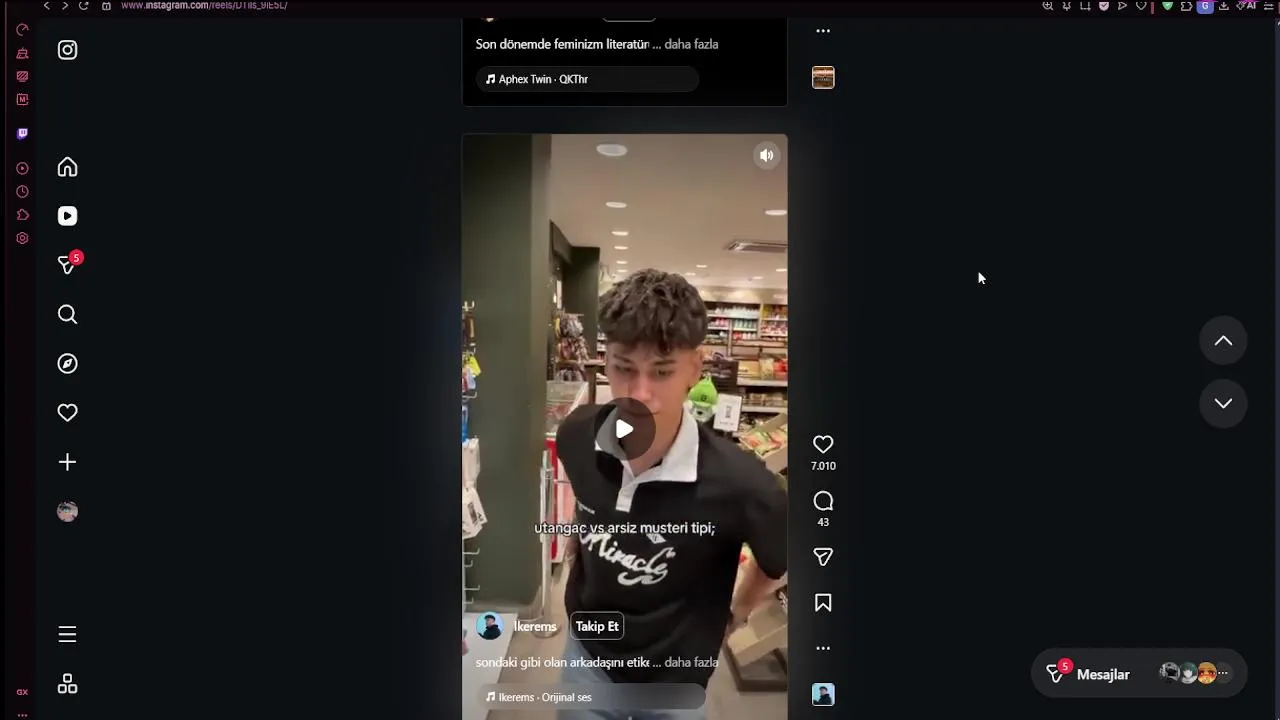The height and width of the screenshot is (720, 1280).
Task: Mute the reel sound
Action: [x=766, y=155]
